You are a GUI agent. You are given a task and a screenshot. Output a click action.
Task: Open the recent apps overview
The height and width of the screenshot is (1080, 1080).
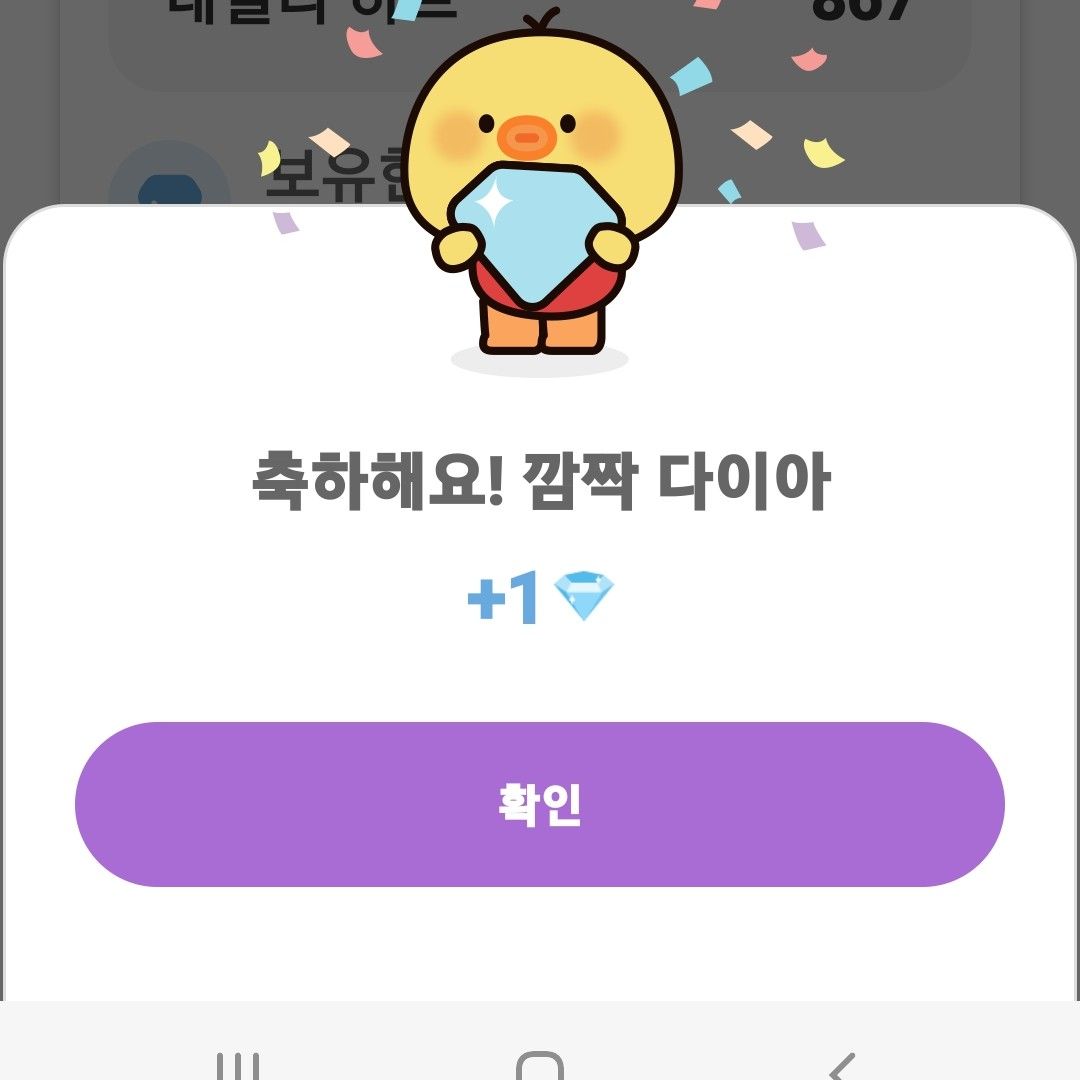[238, 1066]
